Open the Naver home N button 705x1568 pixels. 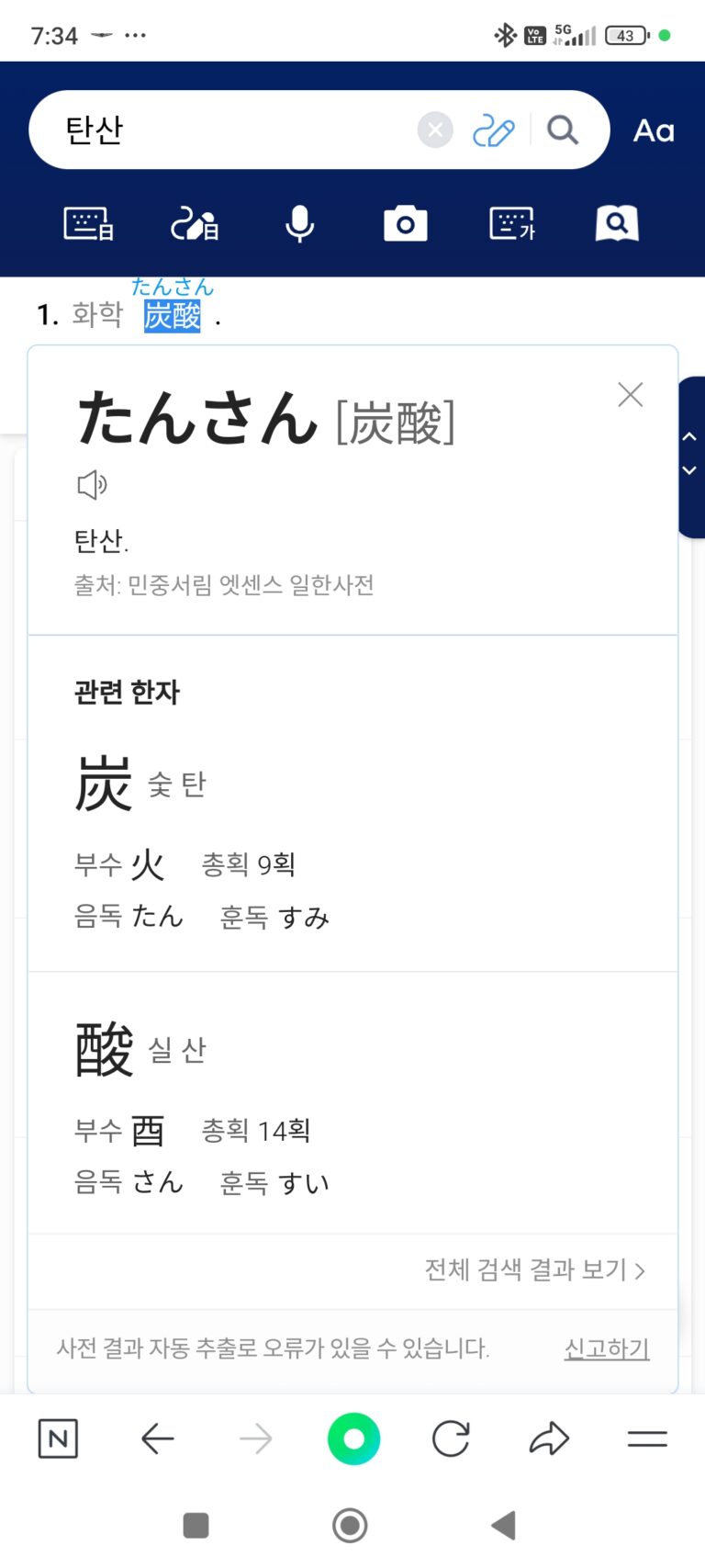pos(58,1438)
